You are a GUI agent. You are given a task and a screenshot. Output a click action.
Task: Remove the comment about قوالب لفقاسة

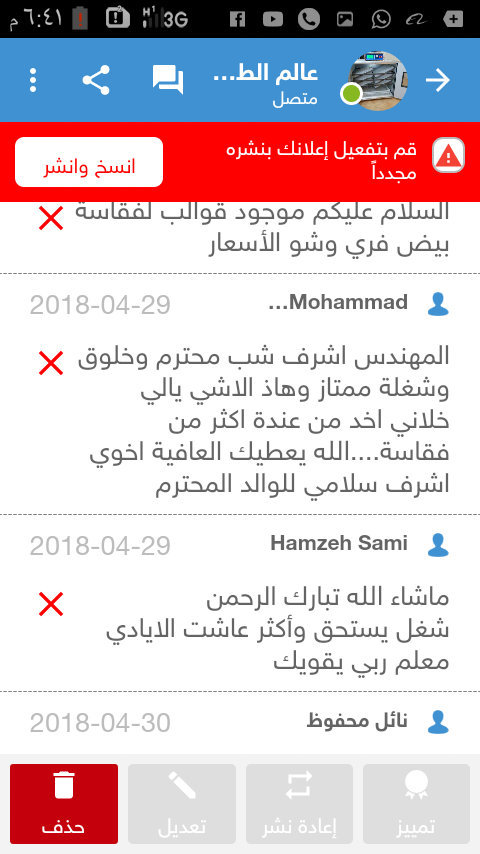[51, 218]
